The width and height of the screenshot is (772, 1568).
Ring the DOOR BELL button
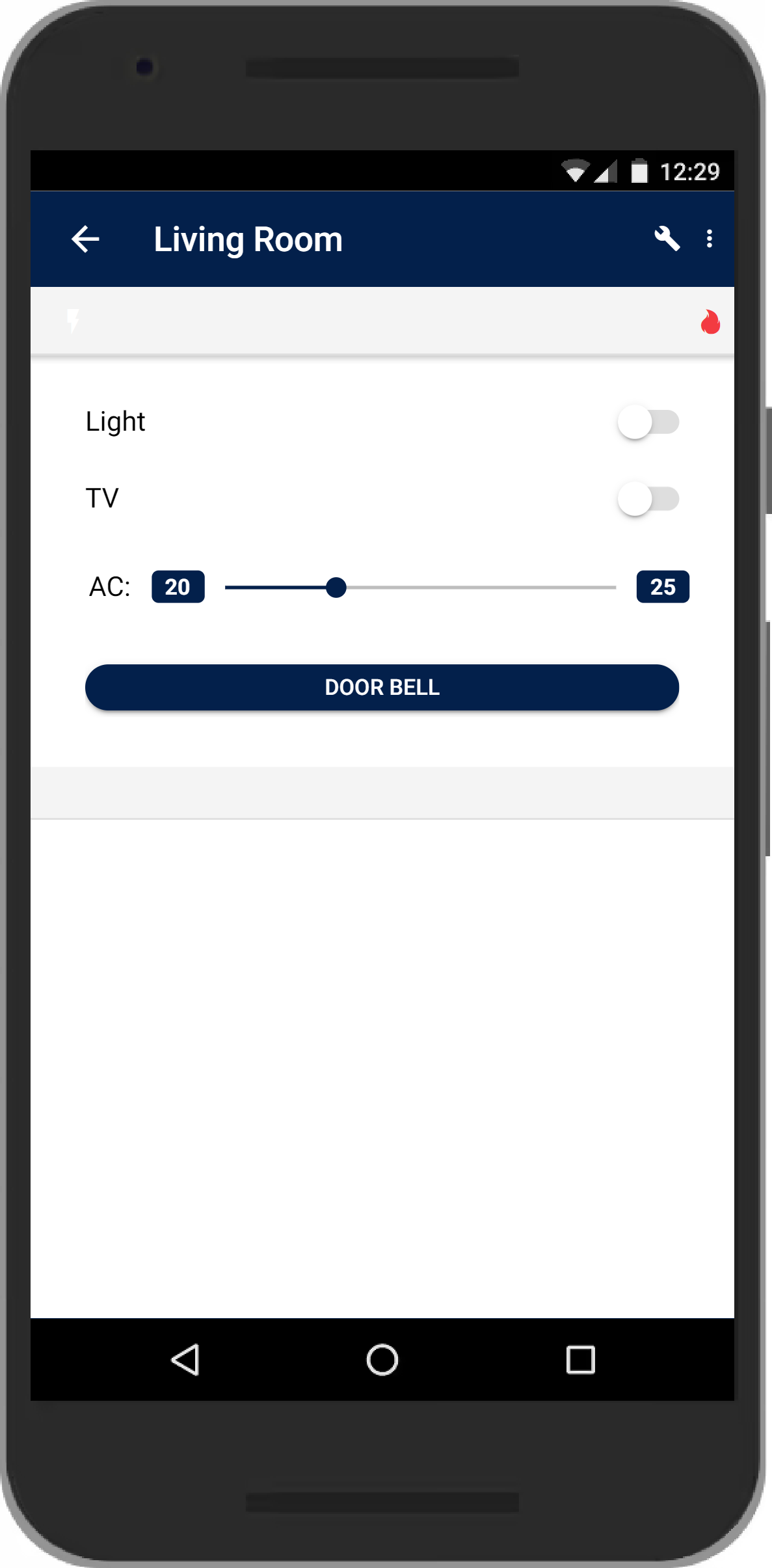tap(382, 687)
